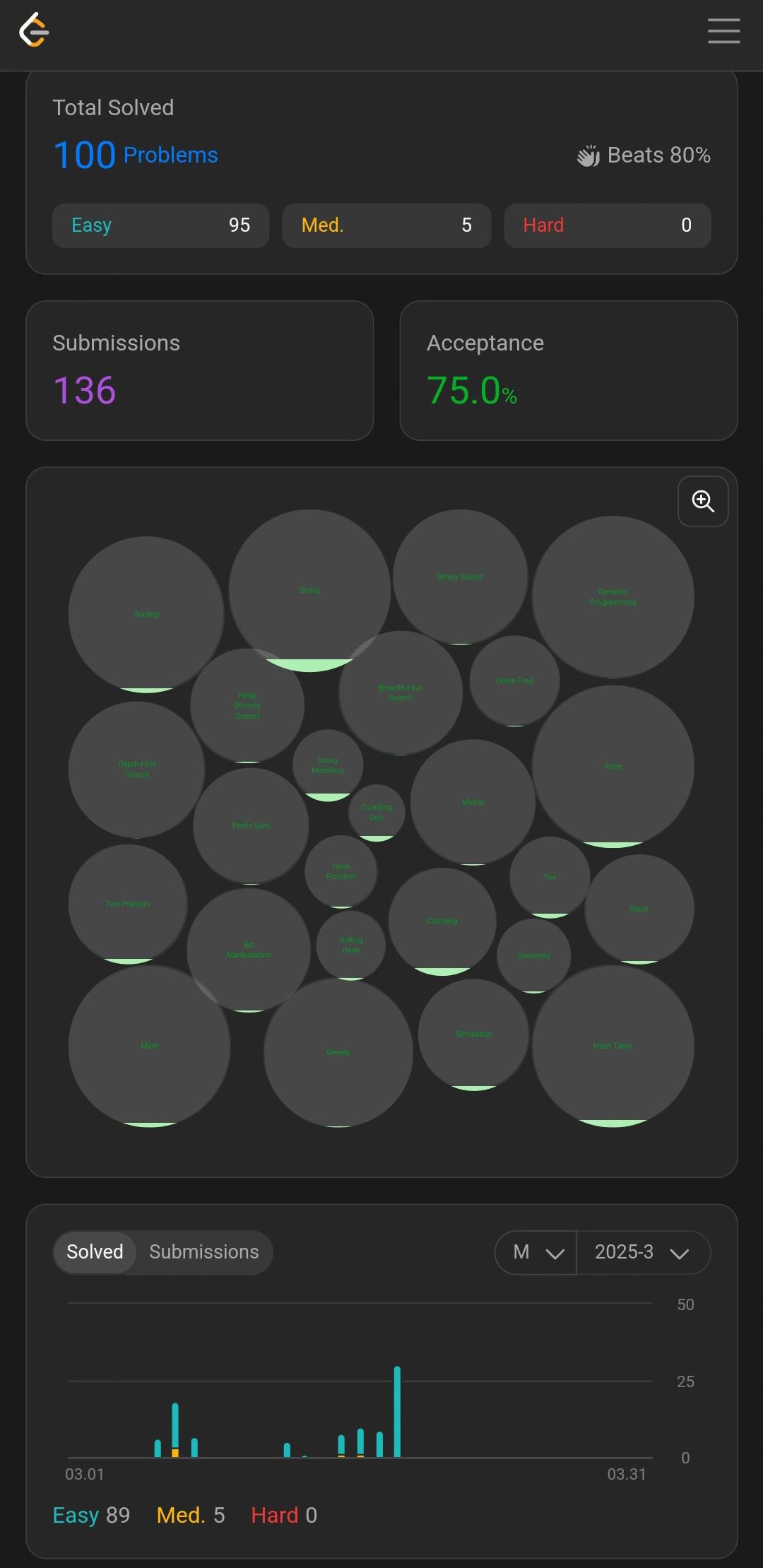This screenshot has width=763, height=1568.
Task: Tap the Easy 95 difficulty chip
Action: (160, 225)
